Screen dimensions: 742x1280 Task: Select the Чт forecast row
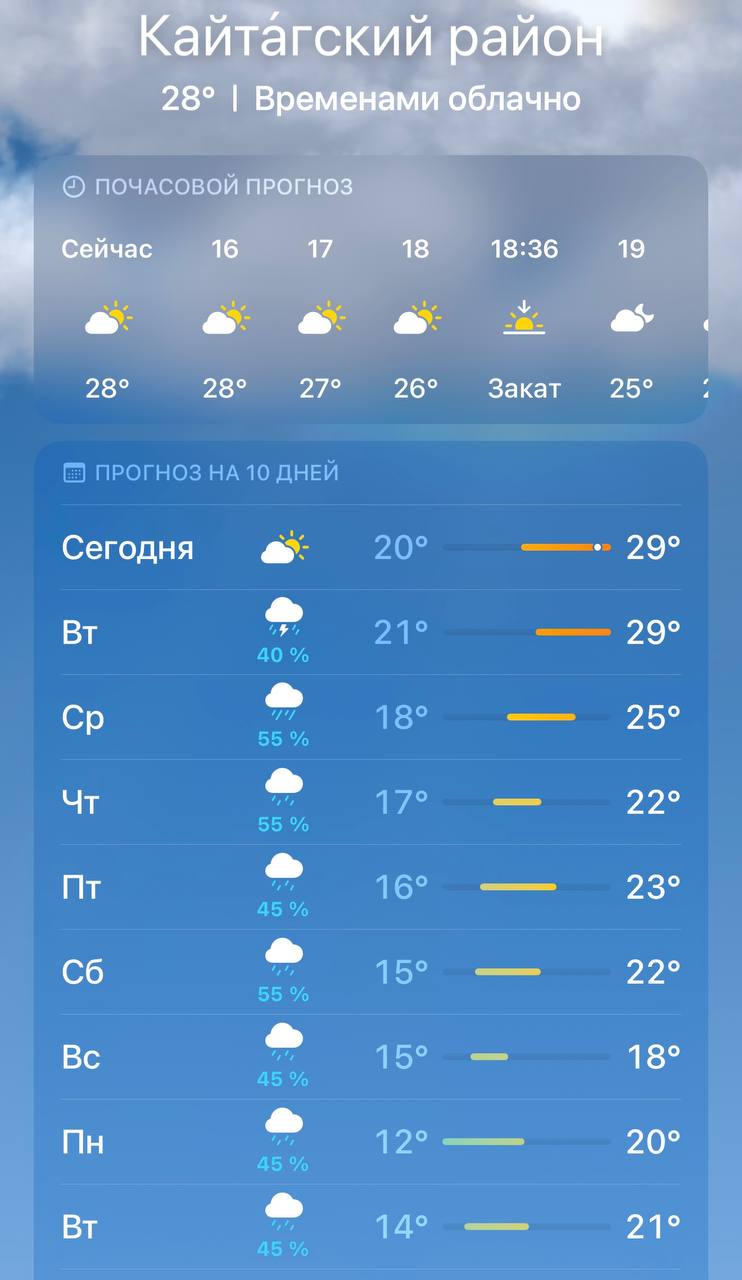click(371, 802)
